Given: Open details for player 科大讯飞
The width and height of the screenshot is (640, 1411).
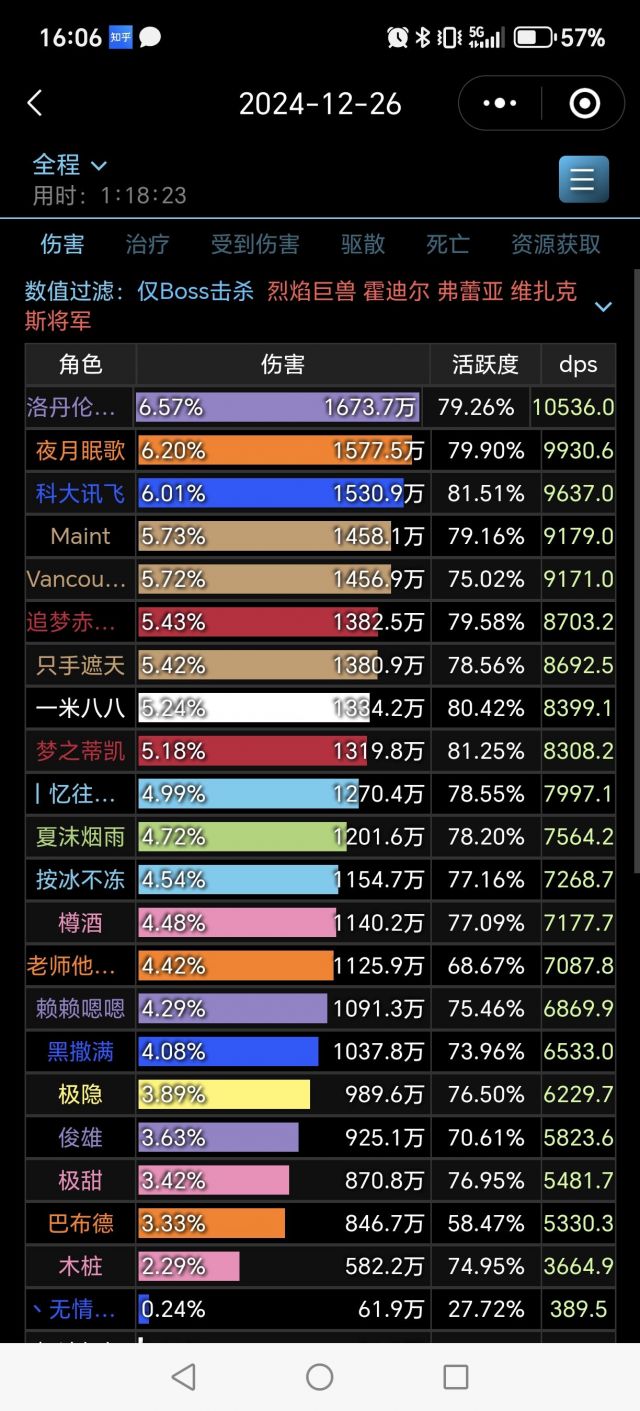Looking at the screenshot, I should coord(80,494).
